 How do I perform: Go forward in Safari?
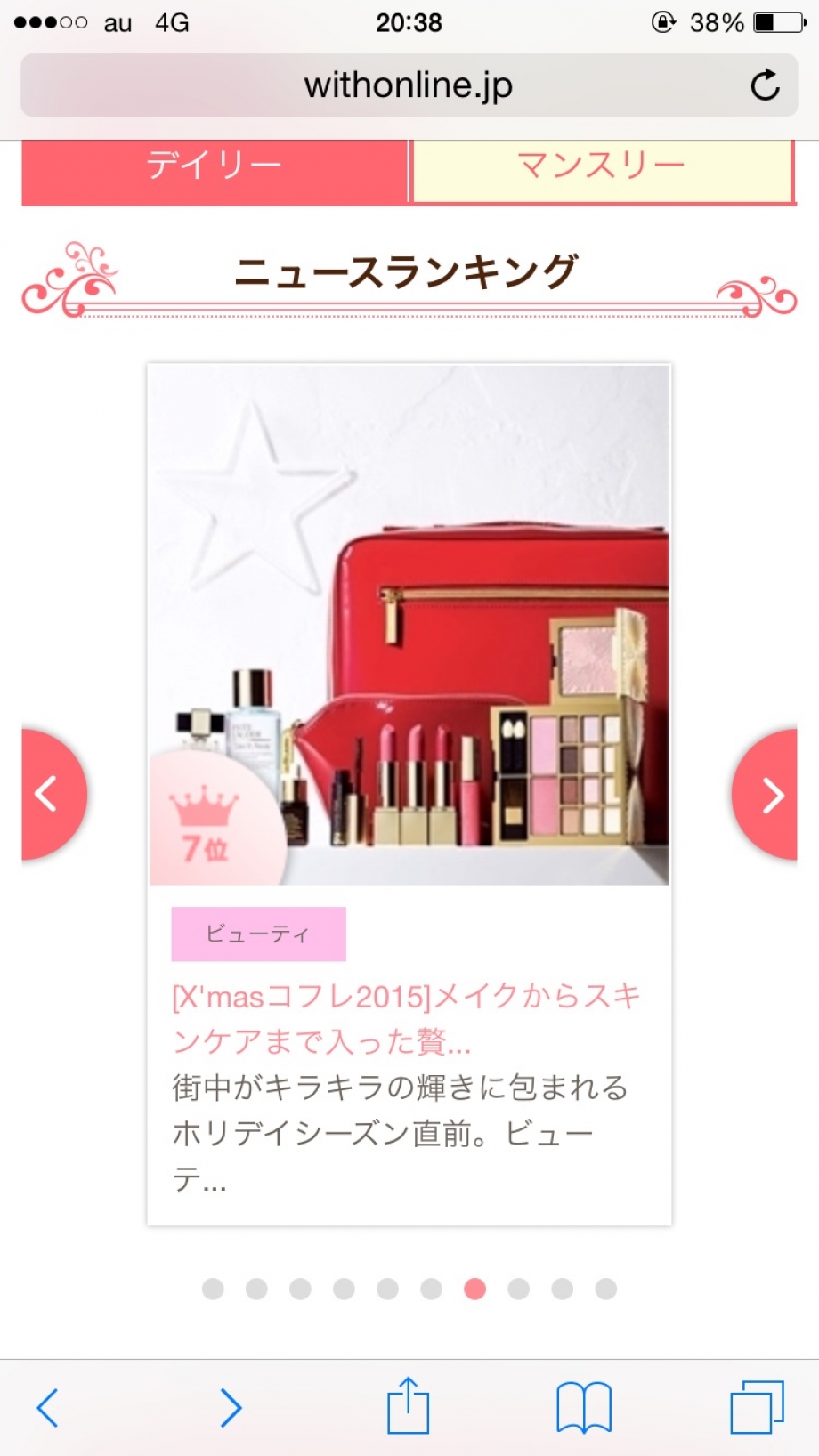(x=231, y=1408)
